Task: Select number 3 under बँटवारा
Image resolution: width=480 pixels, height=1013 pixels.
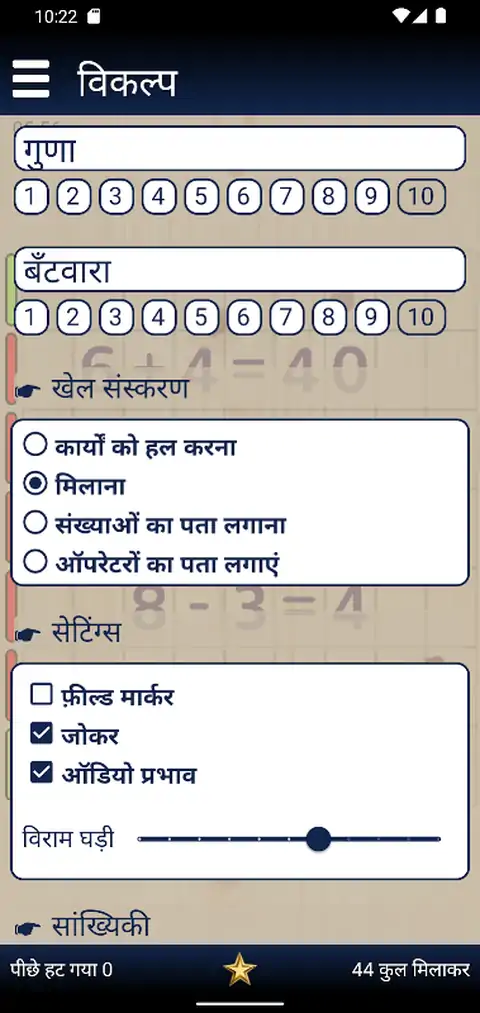Action: coord(116,317)
